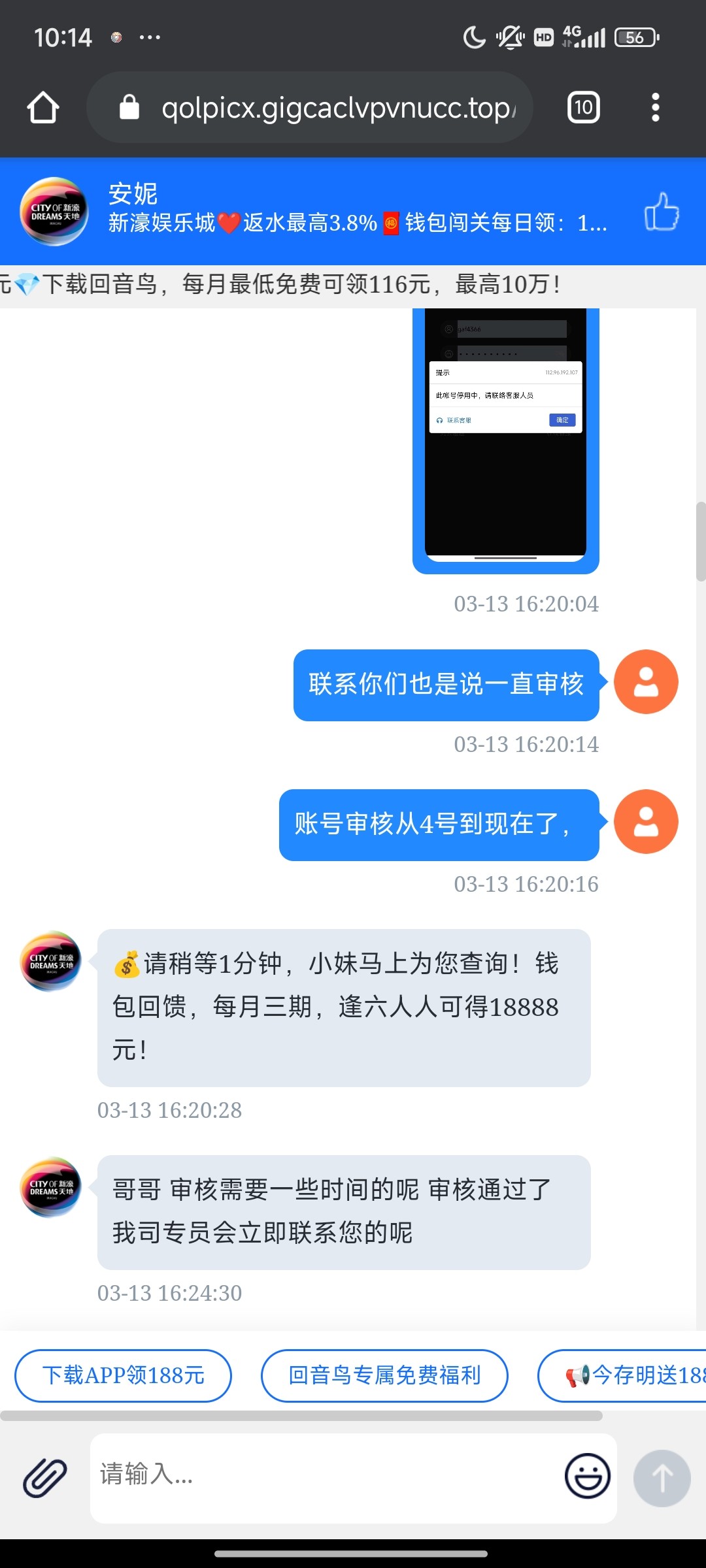706x1568 pixels.
Task: Select the 下载APP领188元 quick reply
Action: [x=123, y=1375]
